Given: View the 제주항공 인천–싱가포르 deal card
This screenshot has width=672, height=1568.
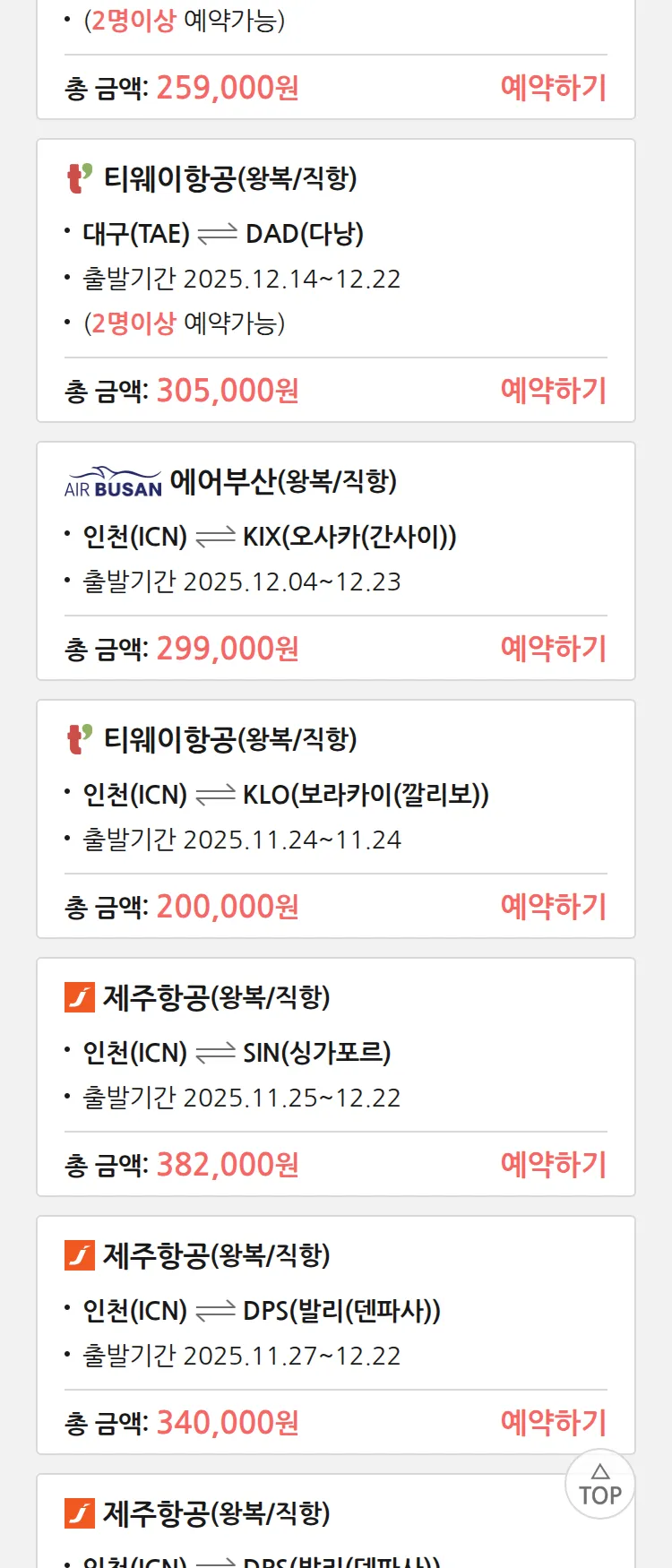Looking at the screenshot, I should pos(335,1052).
